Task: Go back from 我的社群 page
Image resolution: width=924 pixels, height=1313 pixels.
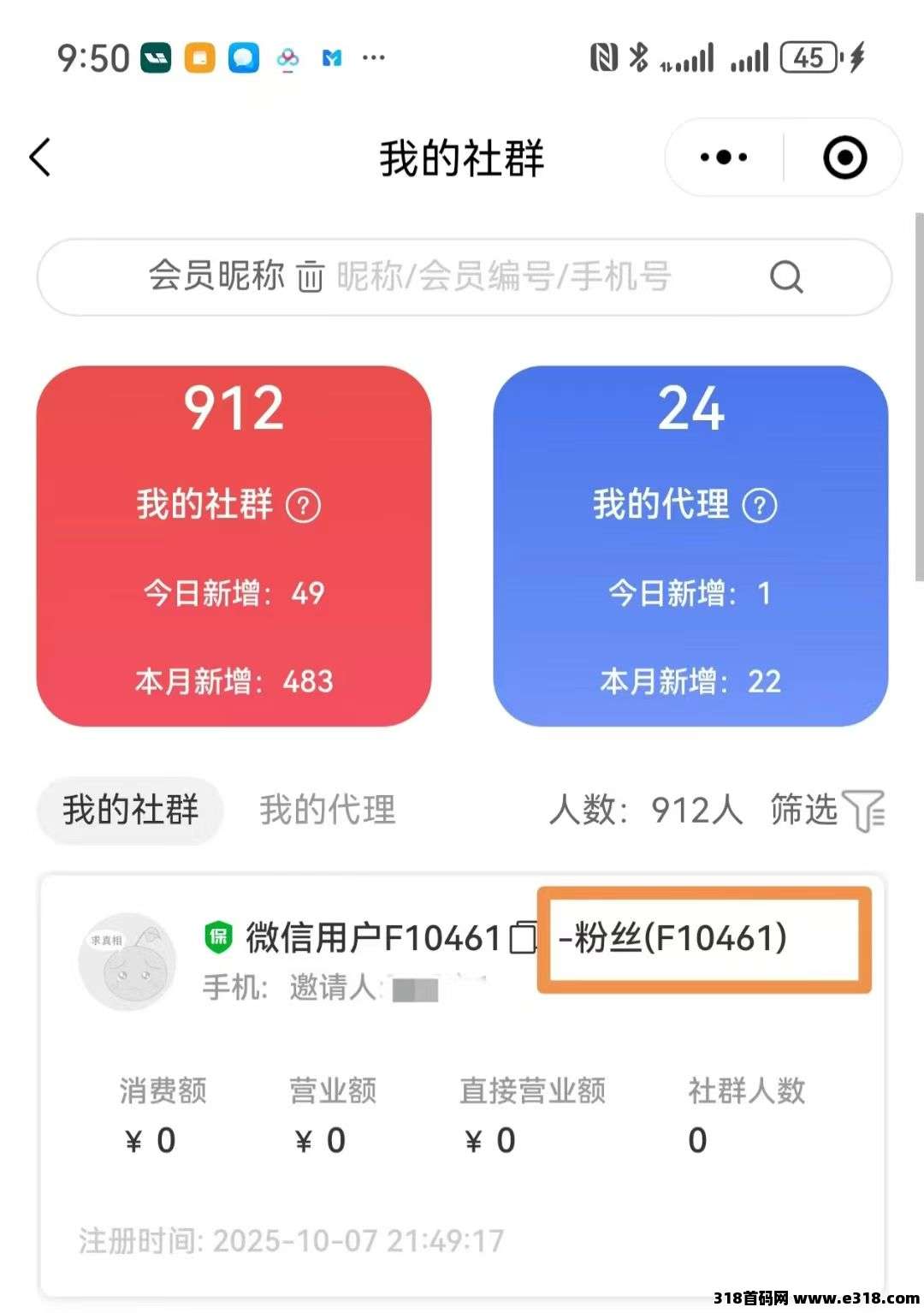Action: pos(40,158)
